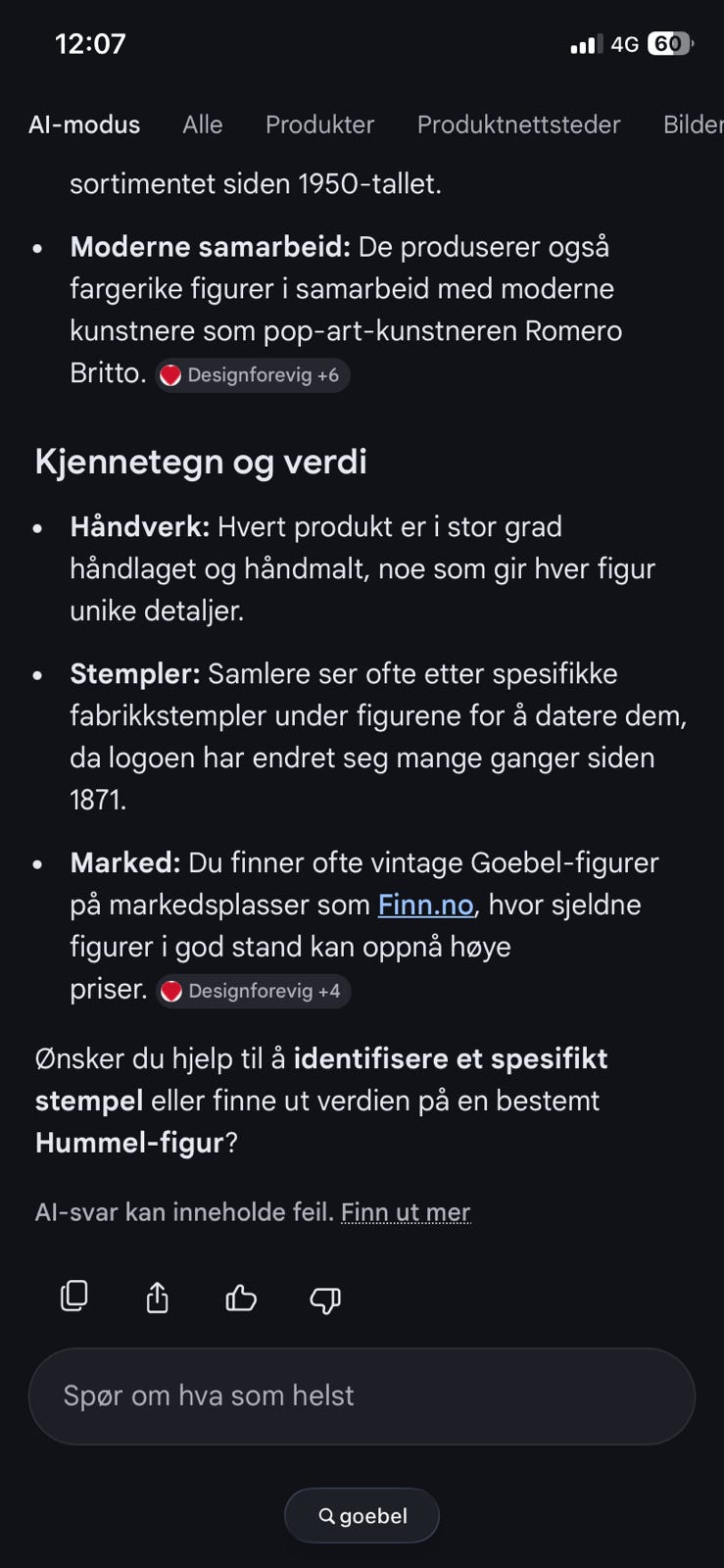Open Finn ut mer about AI answers

click(x=406, y=1211)
